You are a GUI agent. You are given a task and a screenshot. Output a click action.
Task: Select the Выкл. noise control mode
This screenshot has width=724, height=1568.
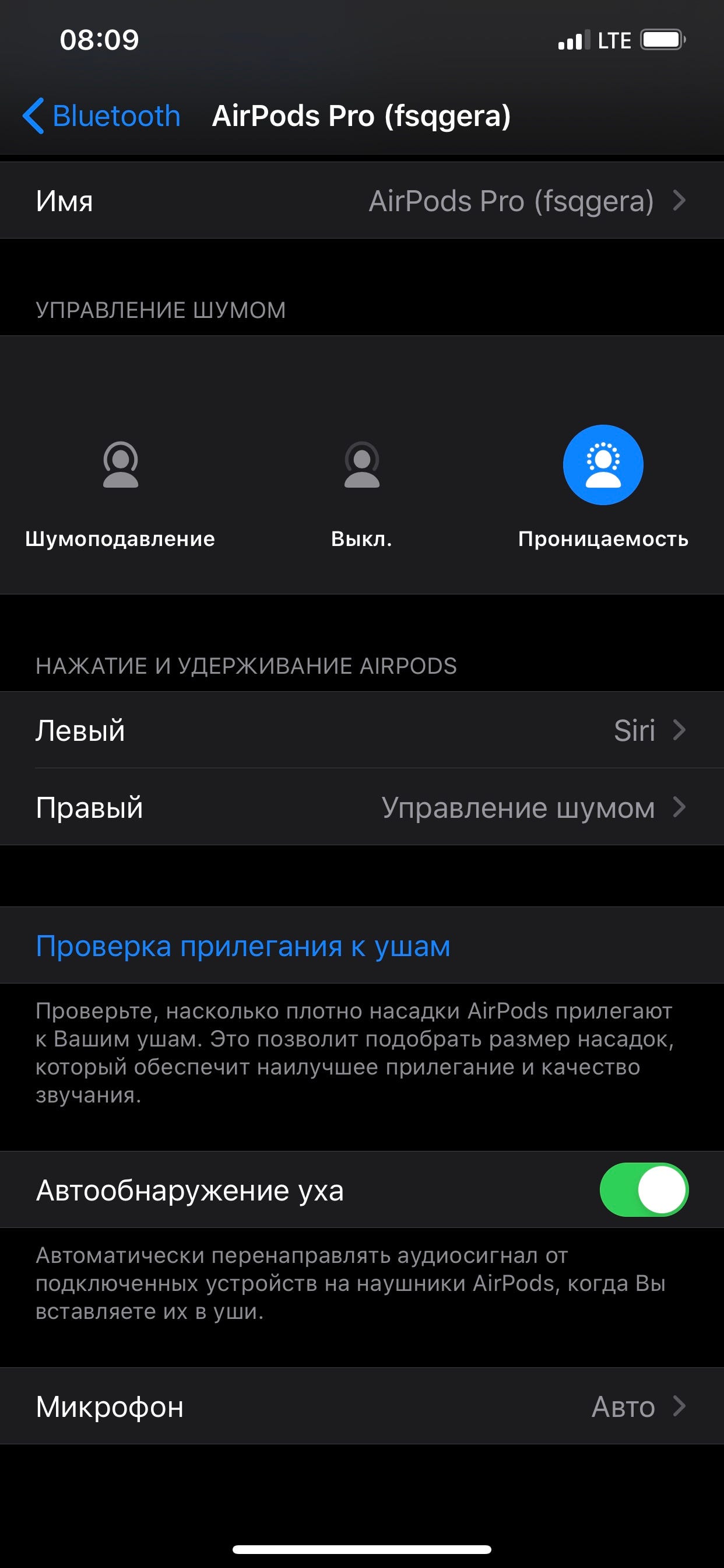pos(361,466)
